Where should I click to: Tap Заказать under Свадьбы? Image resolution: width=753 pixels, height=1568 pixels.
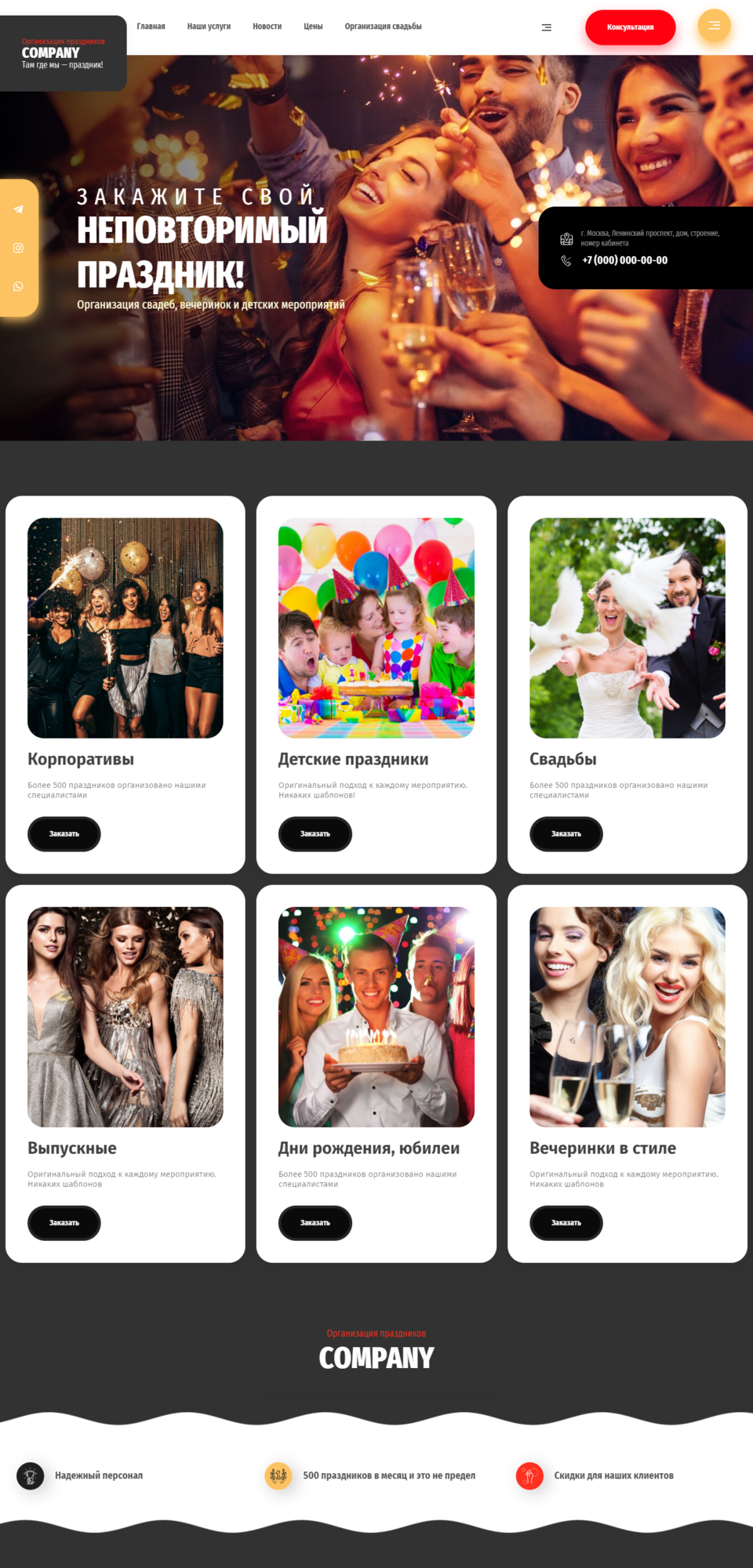click(x=566, y=833)
